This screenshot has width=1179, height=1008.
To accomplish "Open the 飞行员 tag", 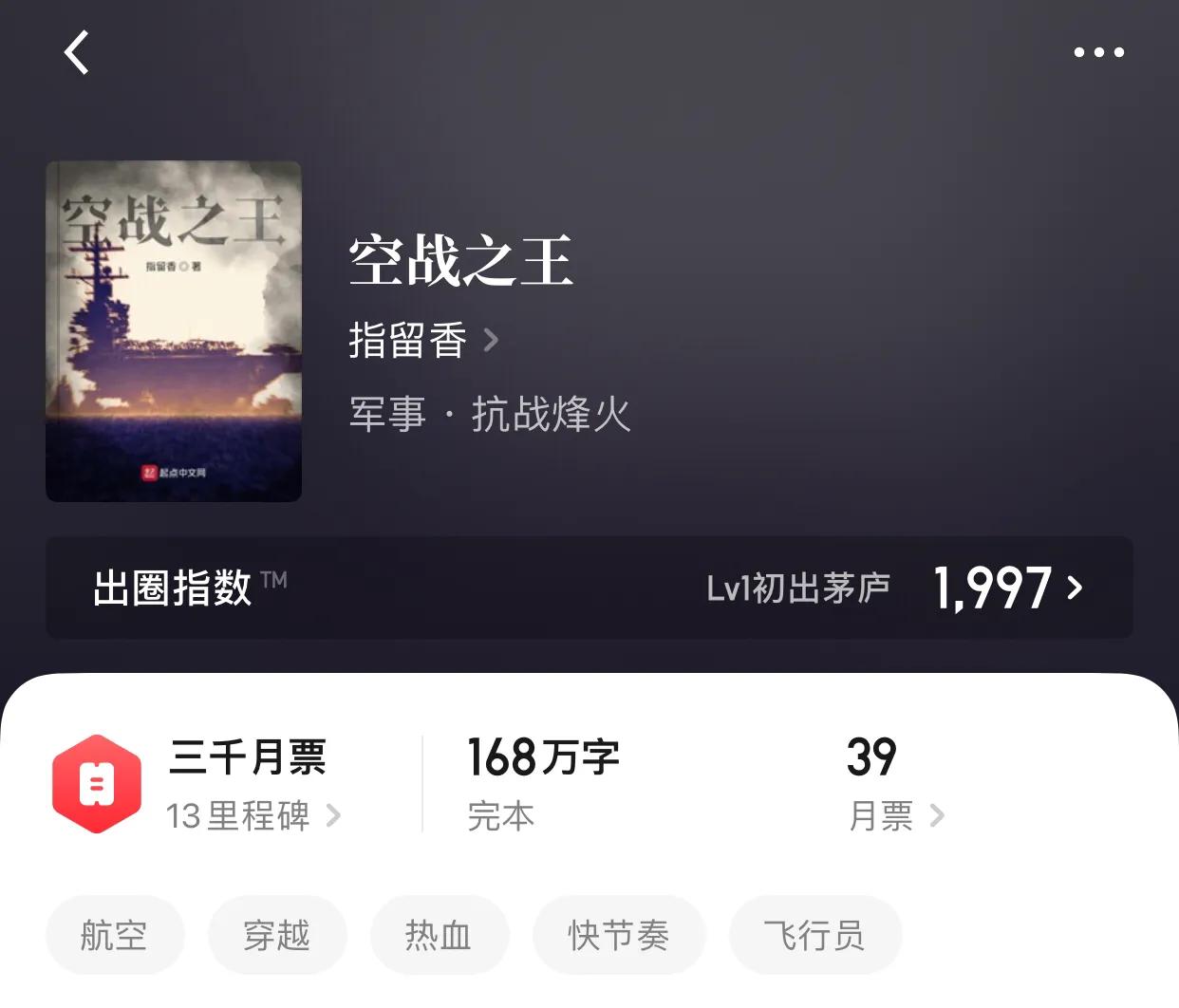I will (814, 935).
